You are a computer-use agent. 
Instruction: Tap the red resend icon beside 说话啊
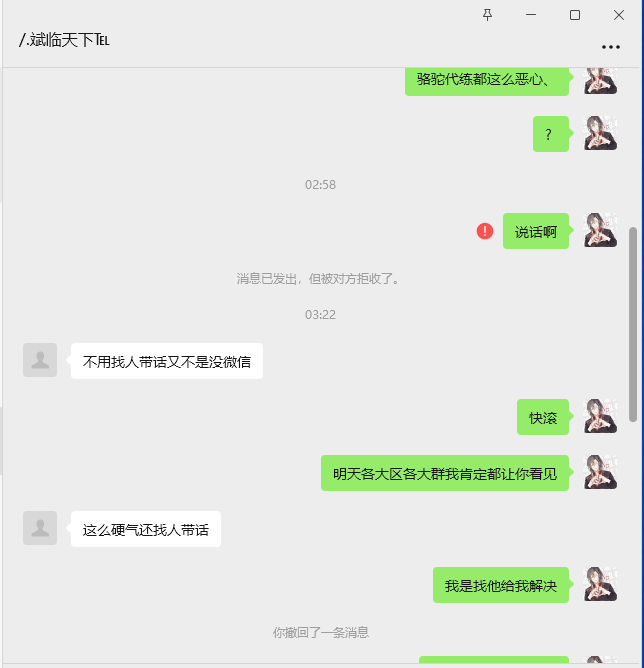tap(485, 231)
